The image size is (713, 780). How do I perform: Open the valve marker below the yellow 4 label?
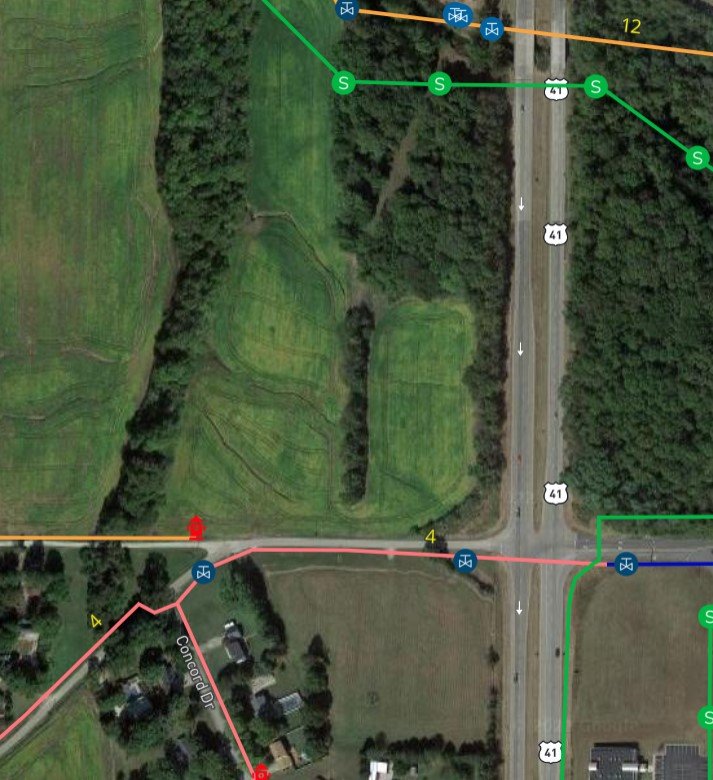(464, 560)
